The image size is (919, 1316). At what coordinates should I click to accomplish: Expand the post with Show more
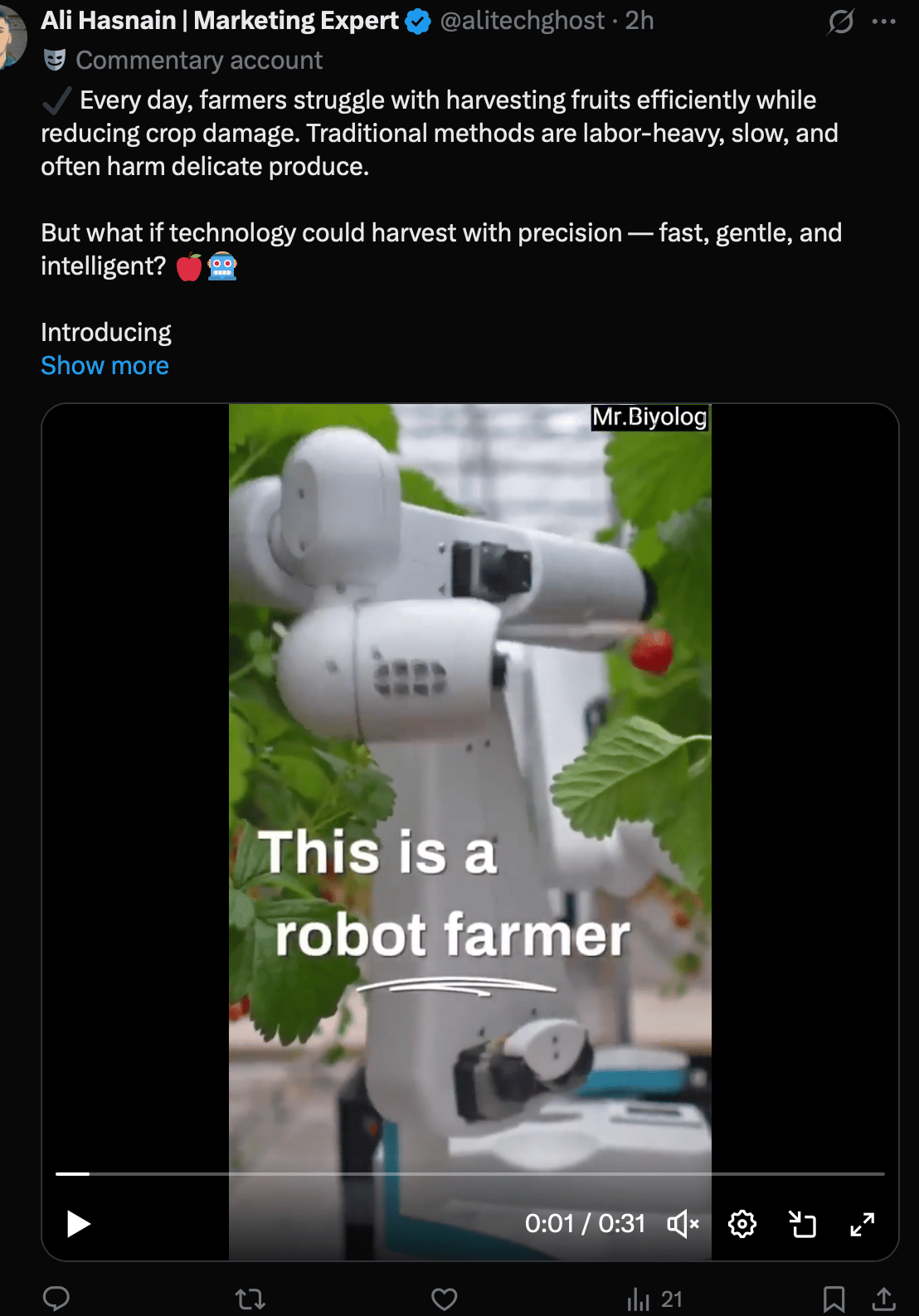tap(105, 366)
